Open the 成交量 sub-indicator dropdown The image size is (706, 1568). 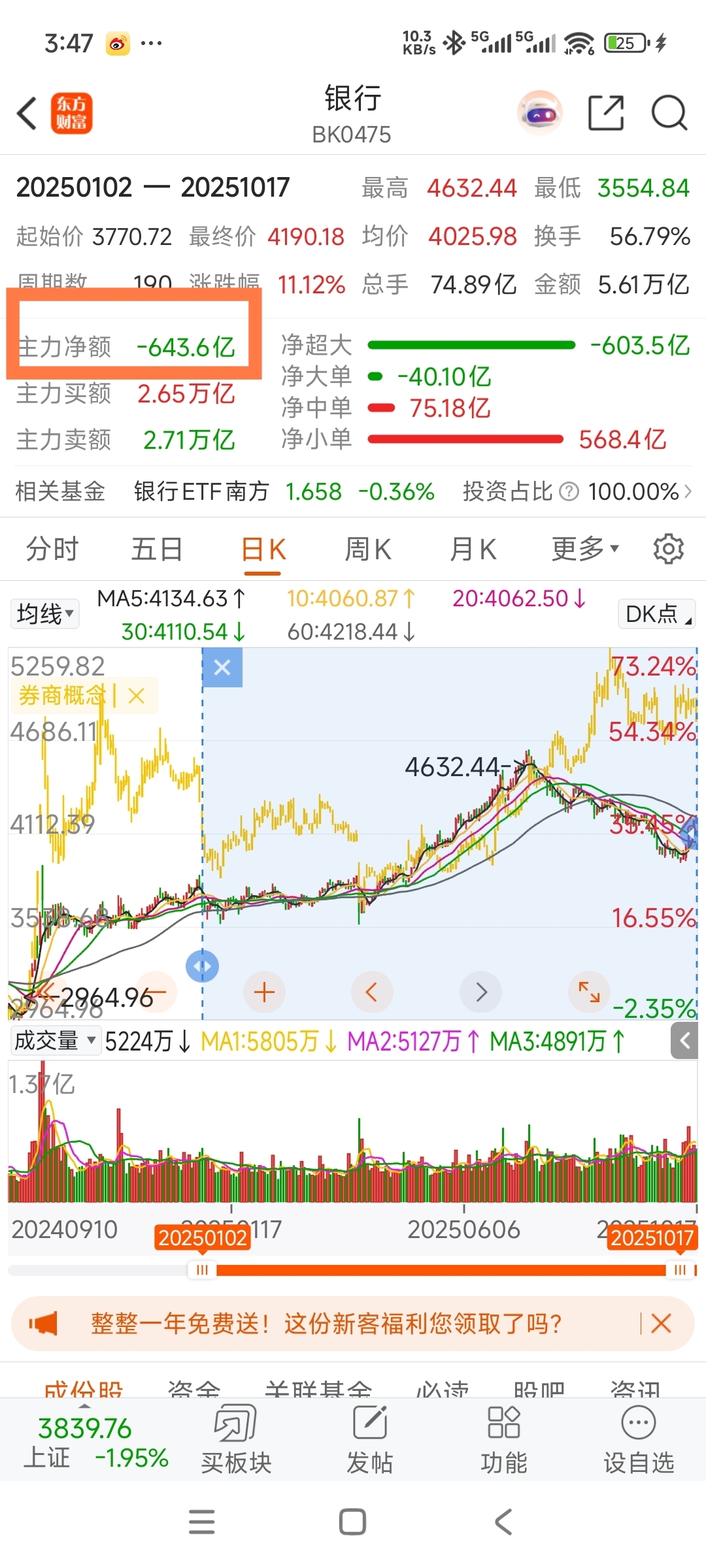click(56, 1041)
